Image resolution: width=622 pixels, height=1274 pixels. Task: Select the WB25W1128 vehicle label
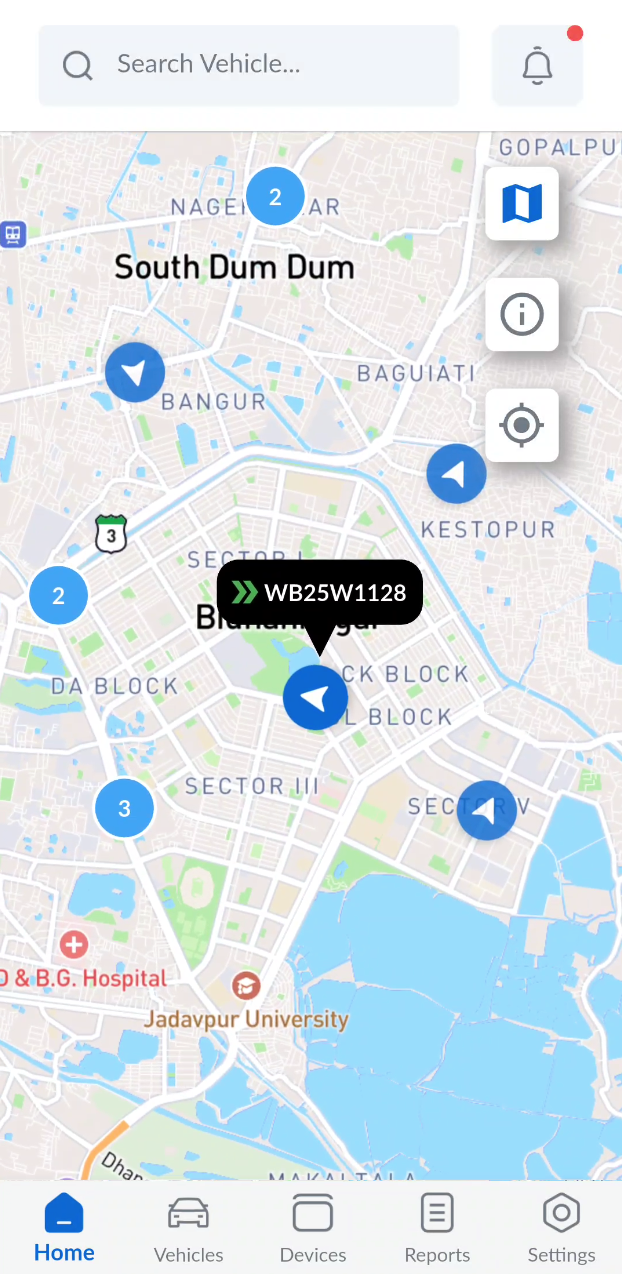(x=320, y=593)
